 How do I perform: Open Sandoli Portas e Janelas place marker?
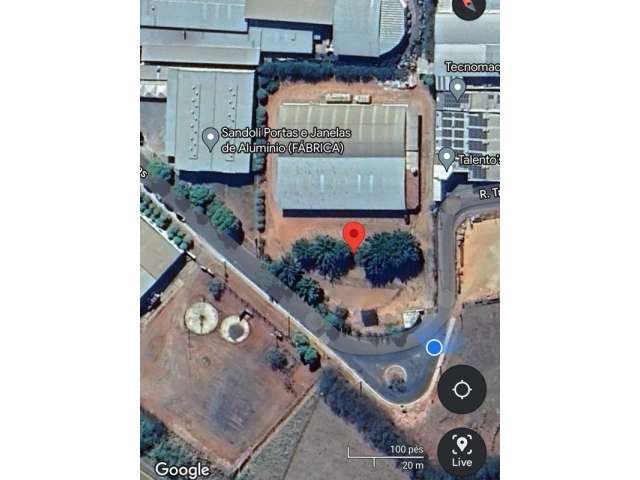click(210, 138)
